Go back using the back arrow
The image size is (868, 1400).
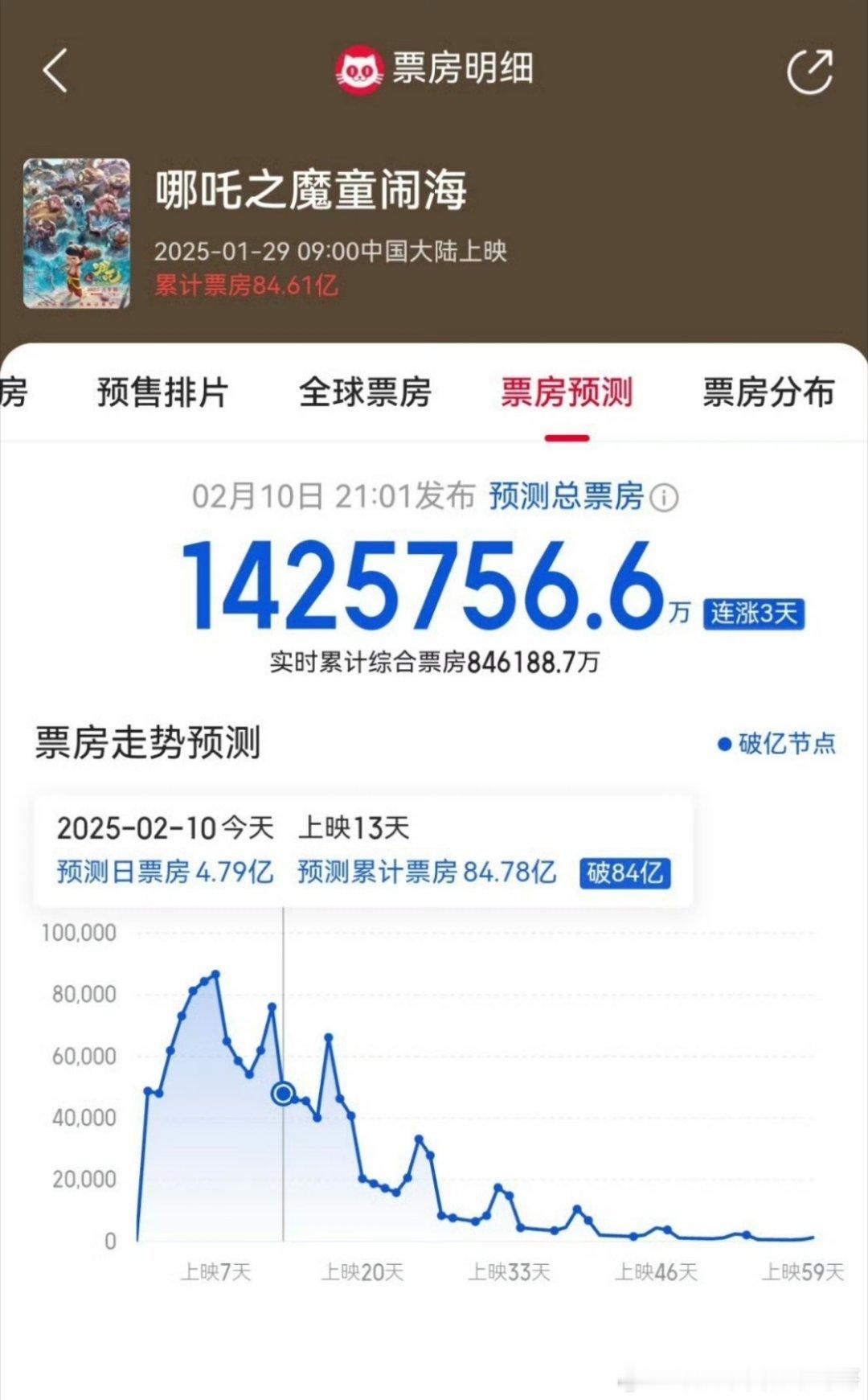point(54,71)
